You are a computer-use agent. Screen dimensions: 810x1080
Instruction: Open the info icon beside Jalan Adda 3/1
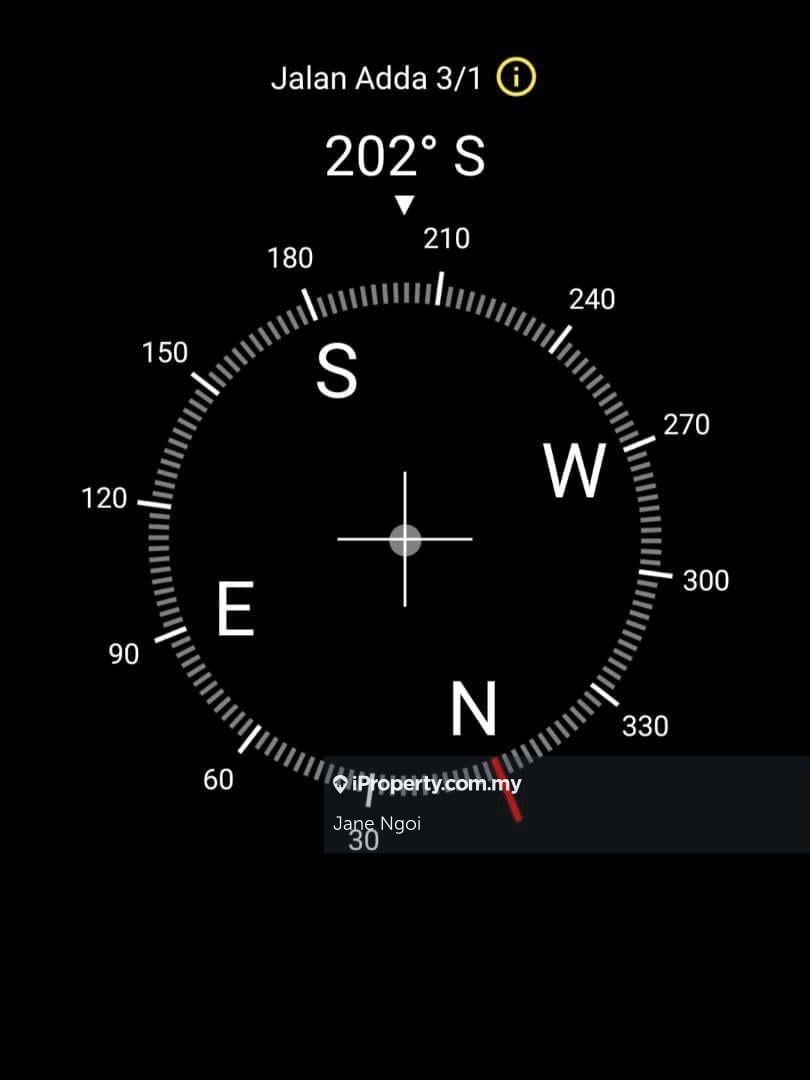pyautogui.click(x=516, y=78)
